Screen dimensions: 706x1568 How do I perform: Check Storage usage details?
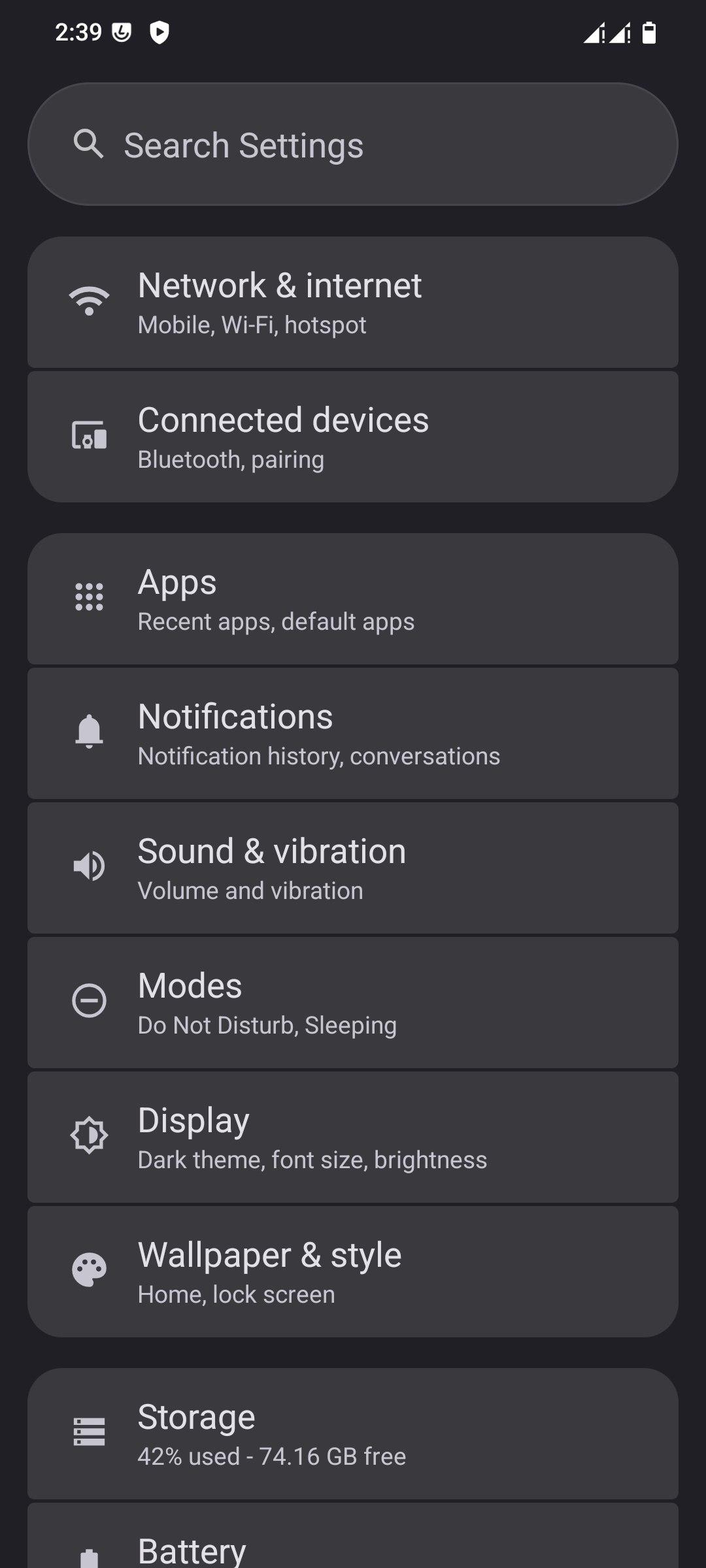[353, 1433]
